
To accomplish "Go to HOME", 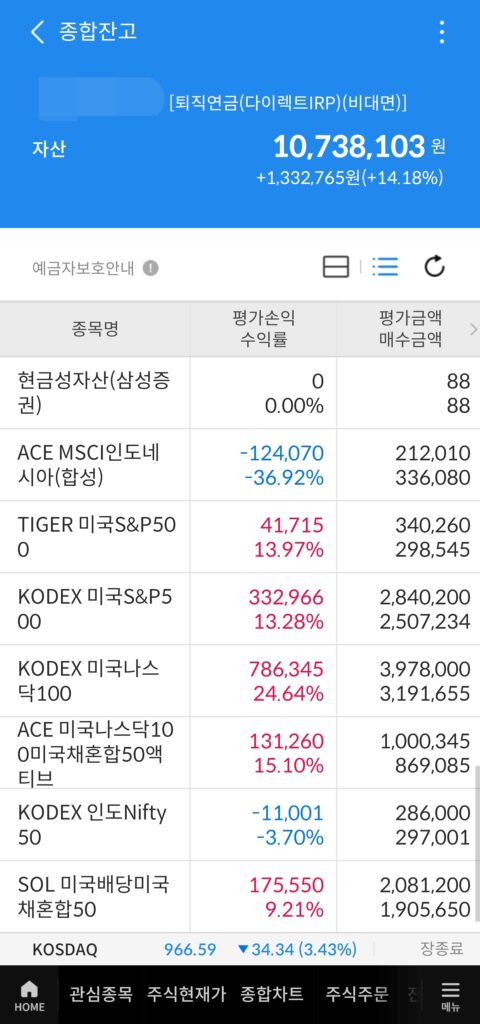I will coord(29,995).
